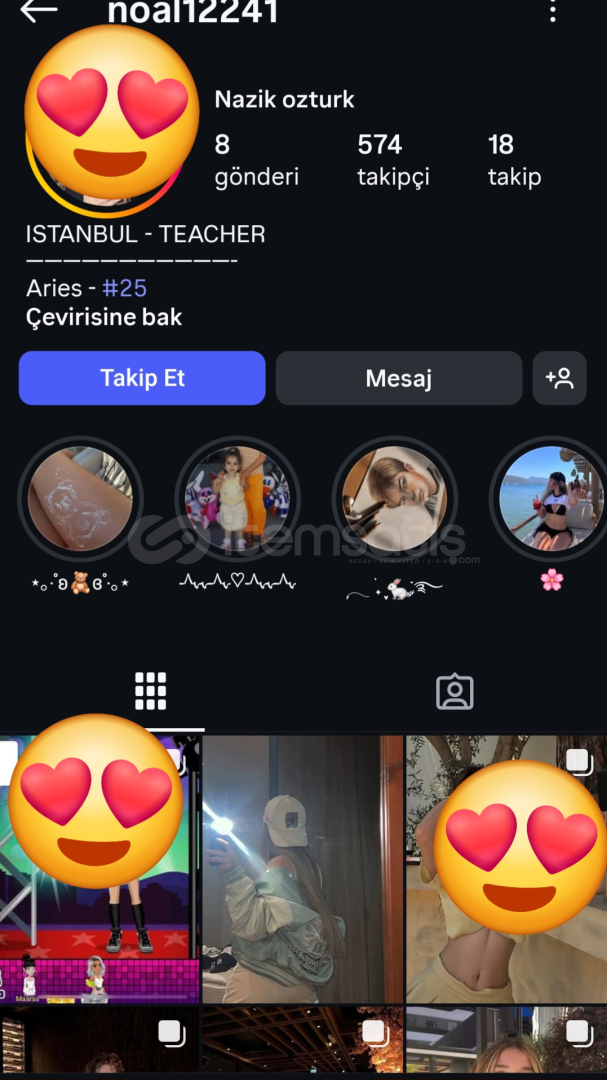This screenshot has width=607, height=1080.
Task: Open the three-dot overflow menu
Action: pyautogui.click(x=553, y=10)
